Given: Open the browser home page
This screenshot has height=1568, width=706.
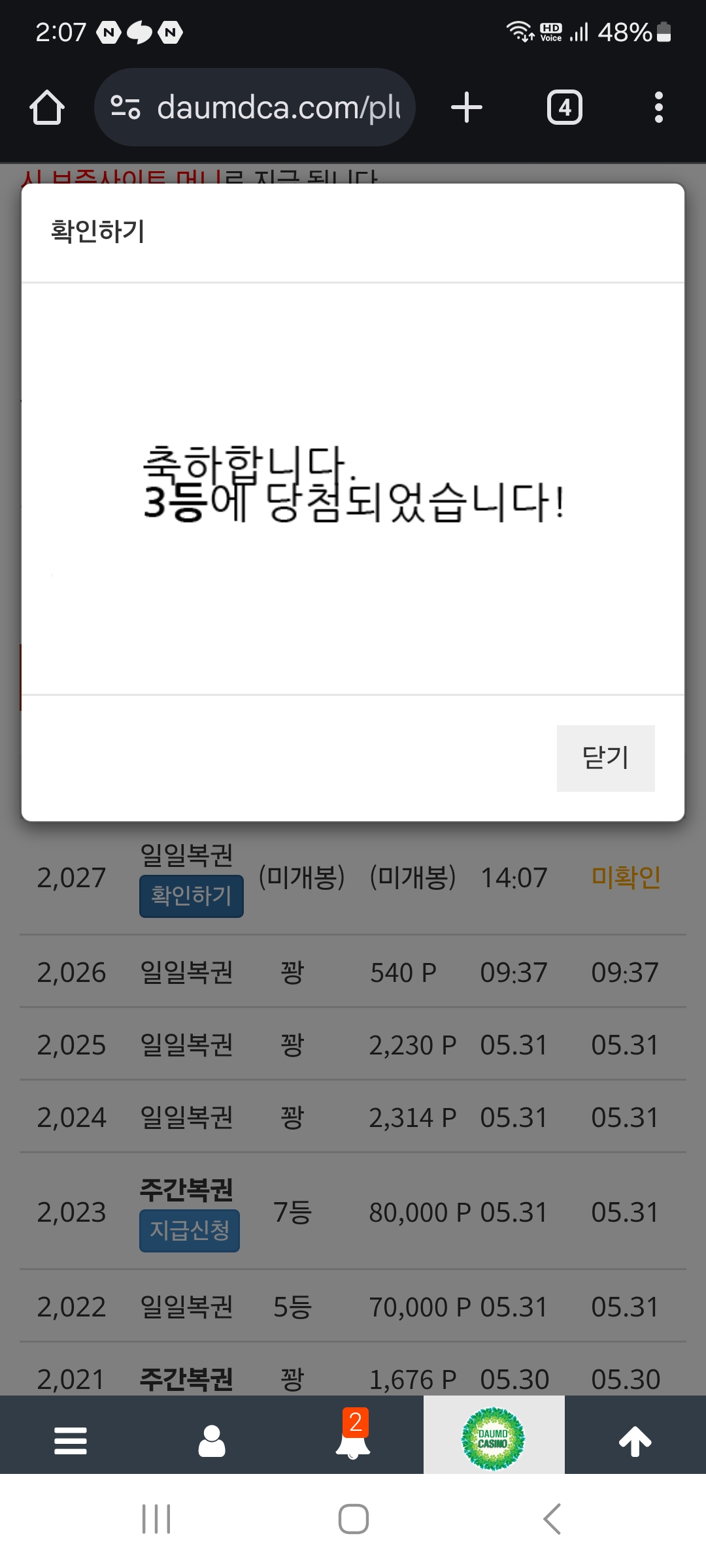Looking at the screenshot, I should 47,107.
